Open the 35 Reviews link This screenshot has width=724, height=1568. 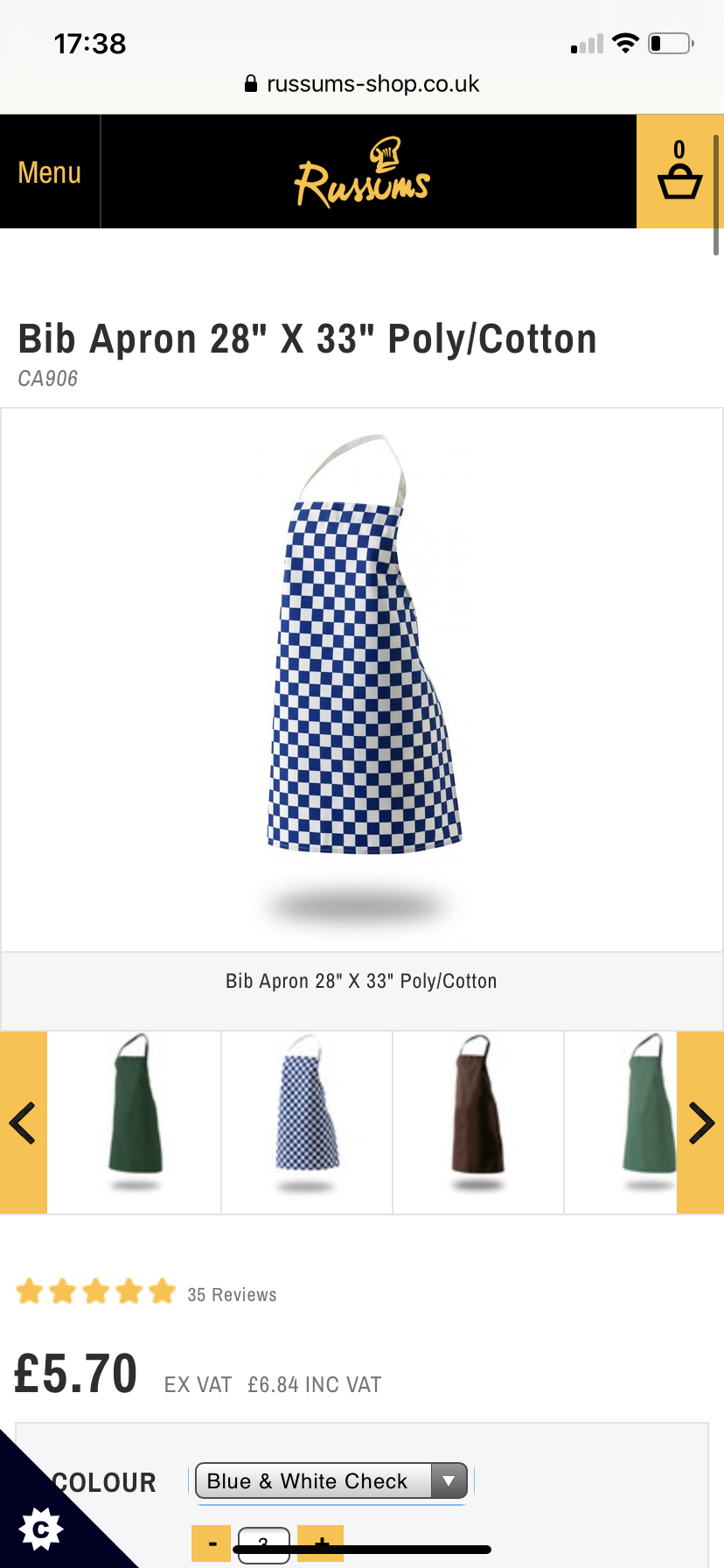click(x=232, y=1295)
